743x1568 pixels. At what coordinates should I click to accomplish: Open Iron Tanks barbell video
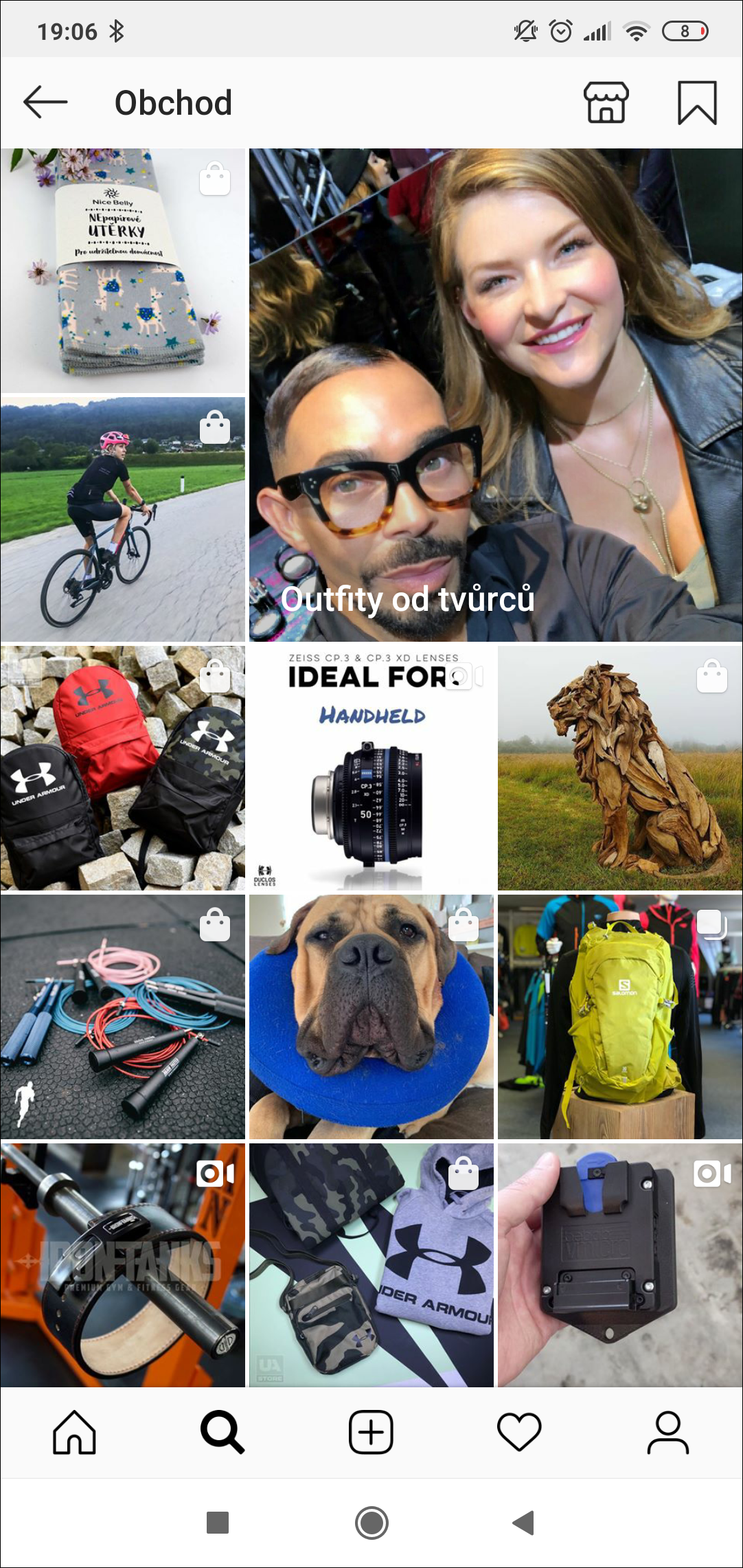pos(123,1265)
